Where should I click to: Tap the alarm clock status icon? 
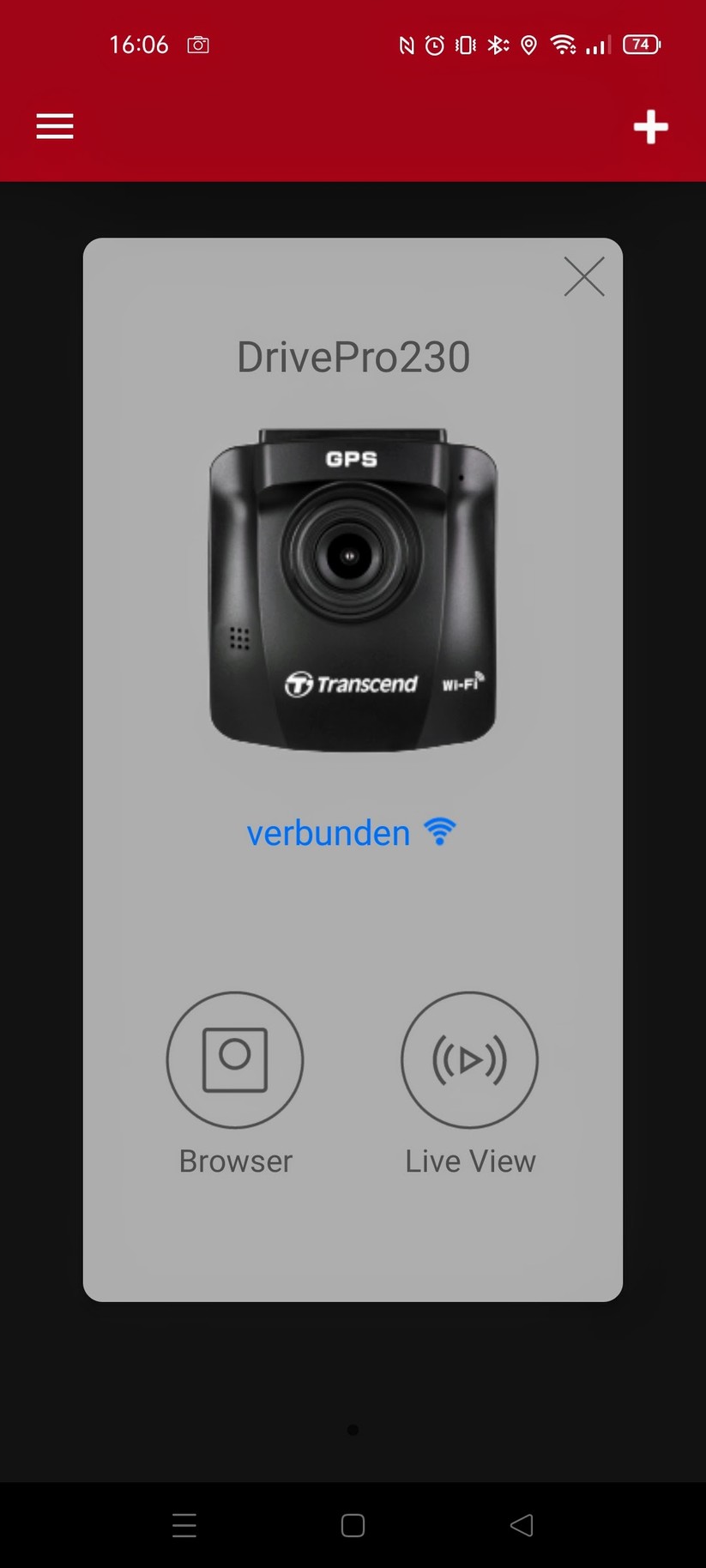tap(435, 45)
